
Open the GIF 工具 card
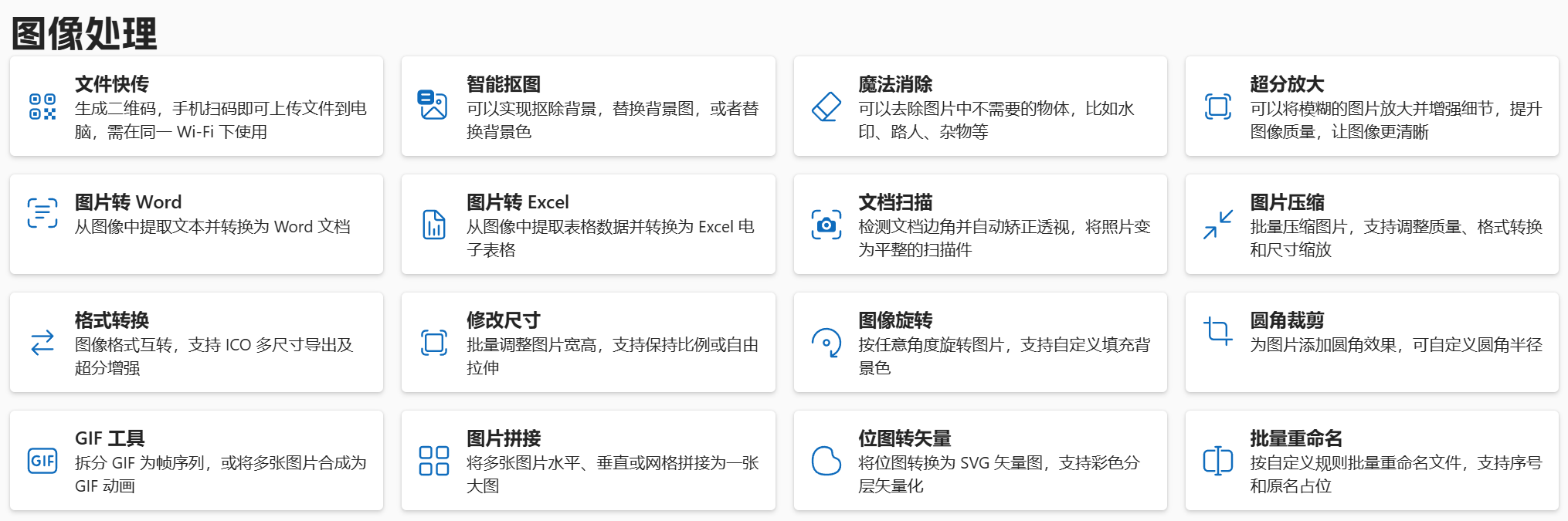click(x=196, y=461)
